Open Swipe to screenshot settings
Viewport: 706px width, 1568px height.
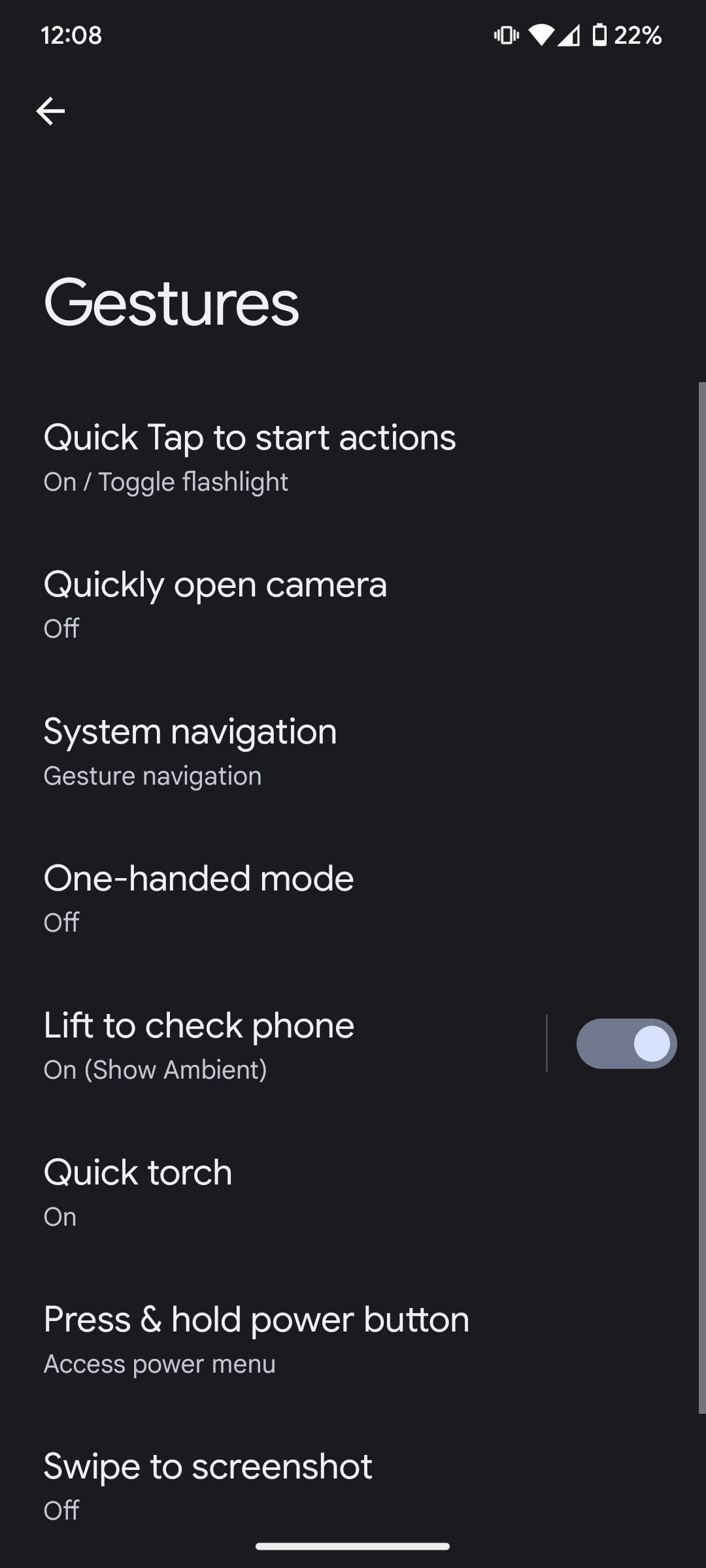tap(208, 1486)
